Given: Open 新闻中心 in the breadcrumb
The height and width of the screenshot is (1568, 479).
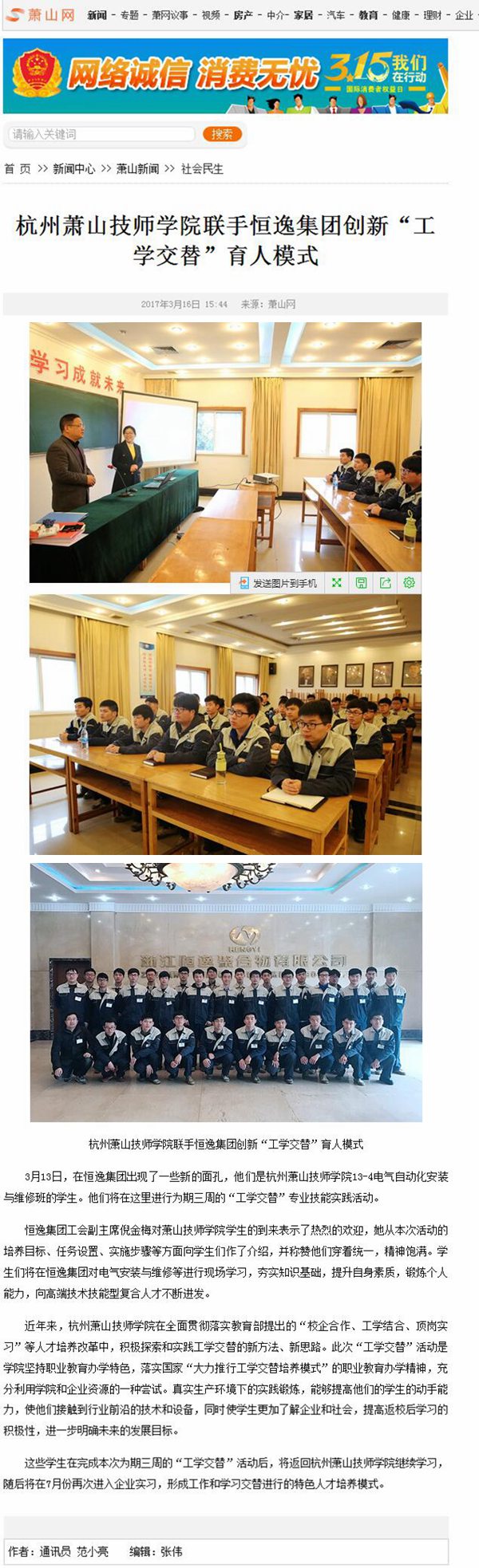Looking at the screenshot, I should coord(73,169).
